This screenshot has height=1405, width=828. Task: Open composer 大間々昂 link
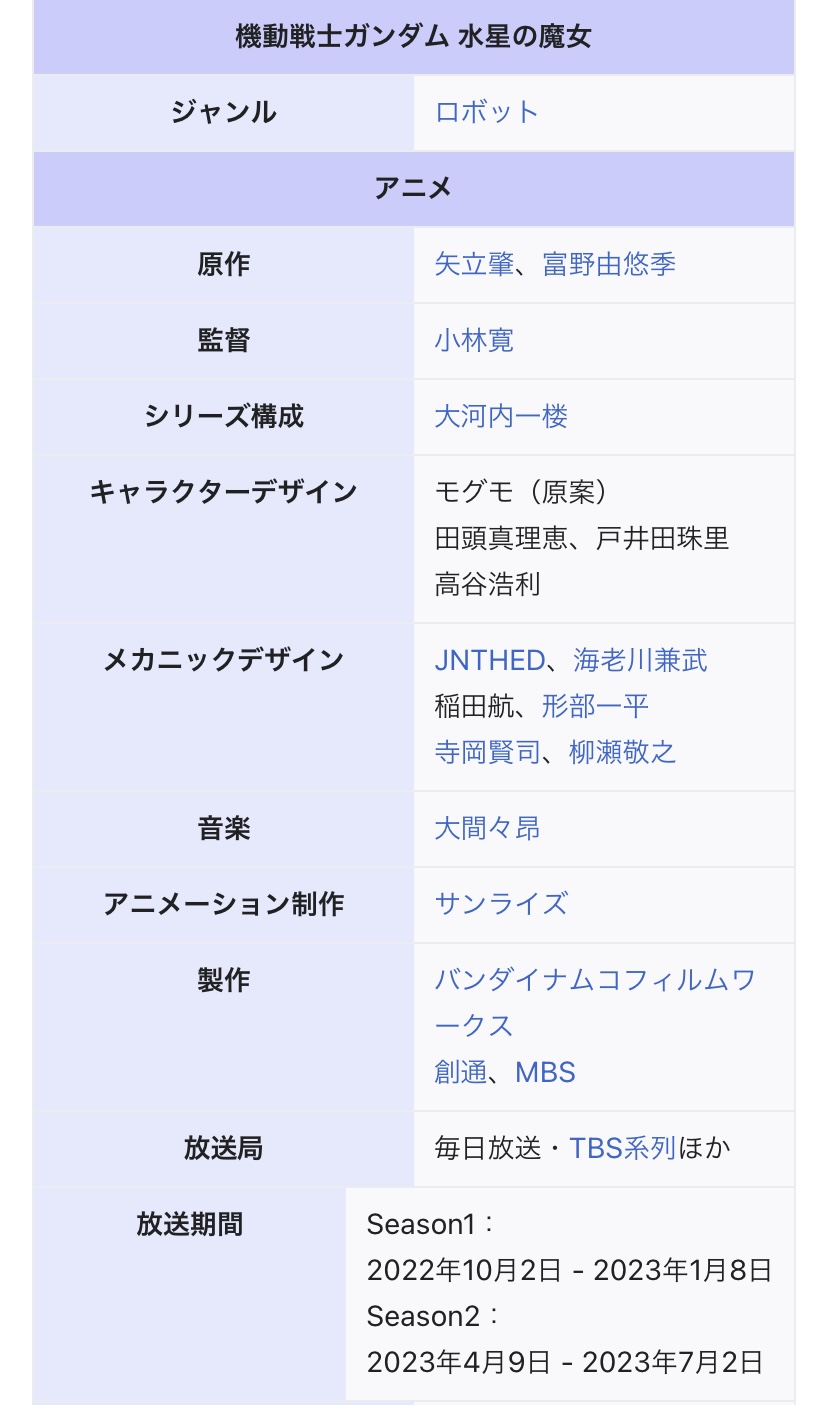click(487, 828)
